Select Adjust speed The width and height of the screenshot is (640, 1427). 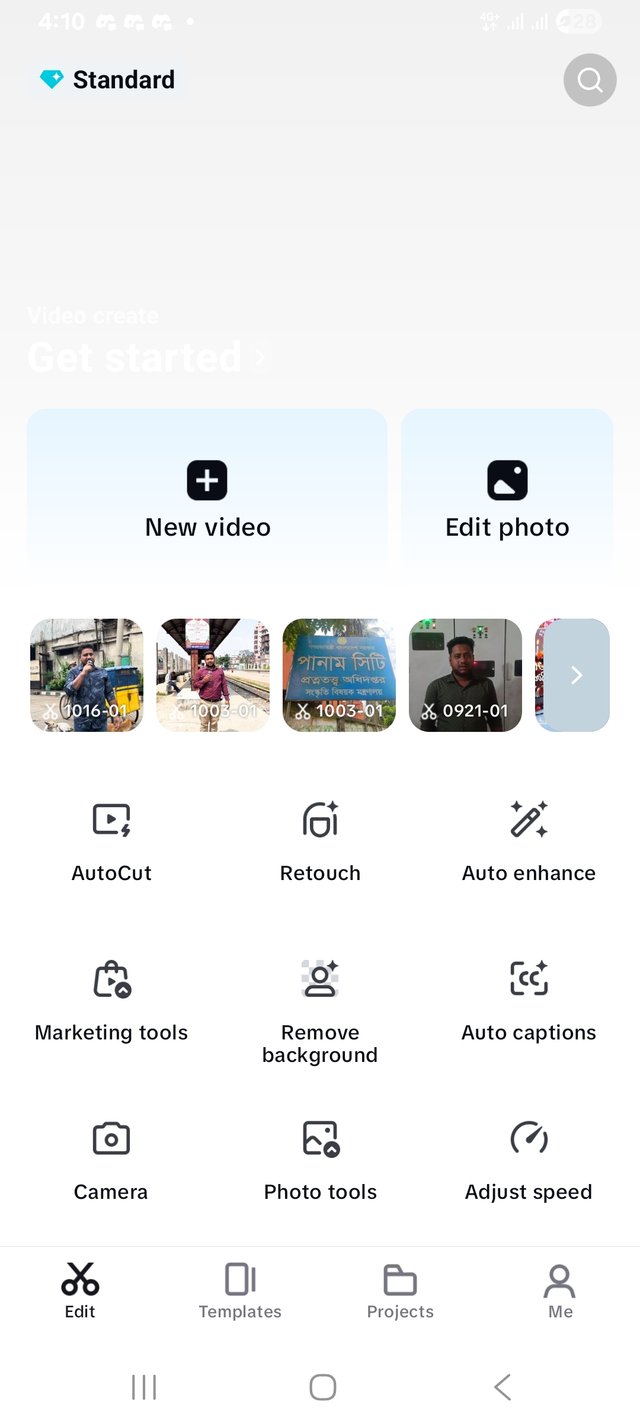click(528, 1160)
